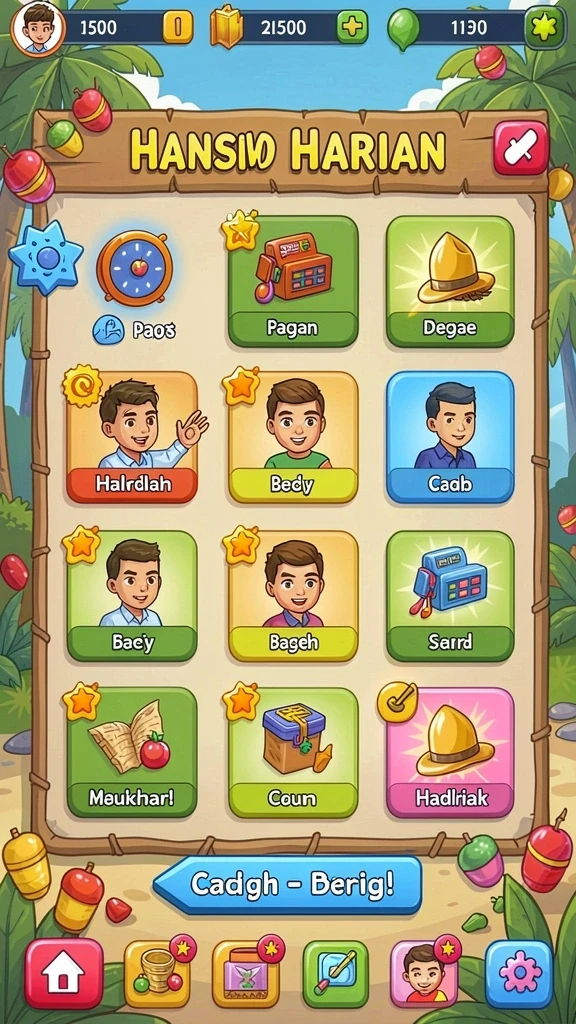Image resolution: width=576 pixels, height=1024 pixels.
Task: Choose the Bedy character card
Action: 293,437
